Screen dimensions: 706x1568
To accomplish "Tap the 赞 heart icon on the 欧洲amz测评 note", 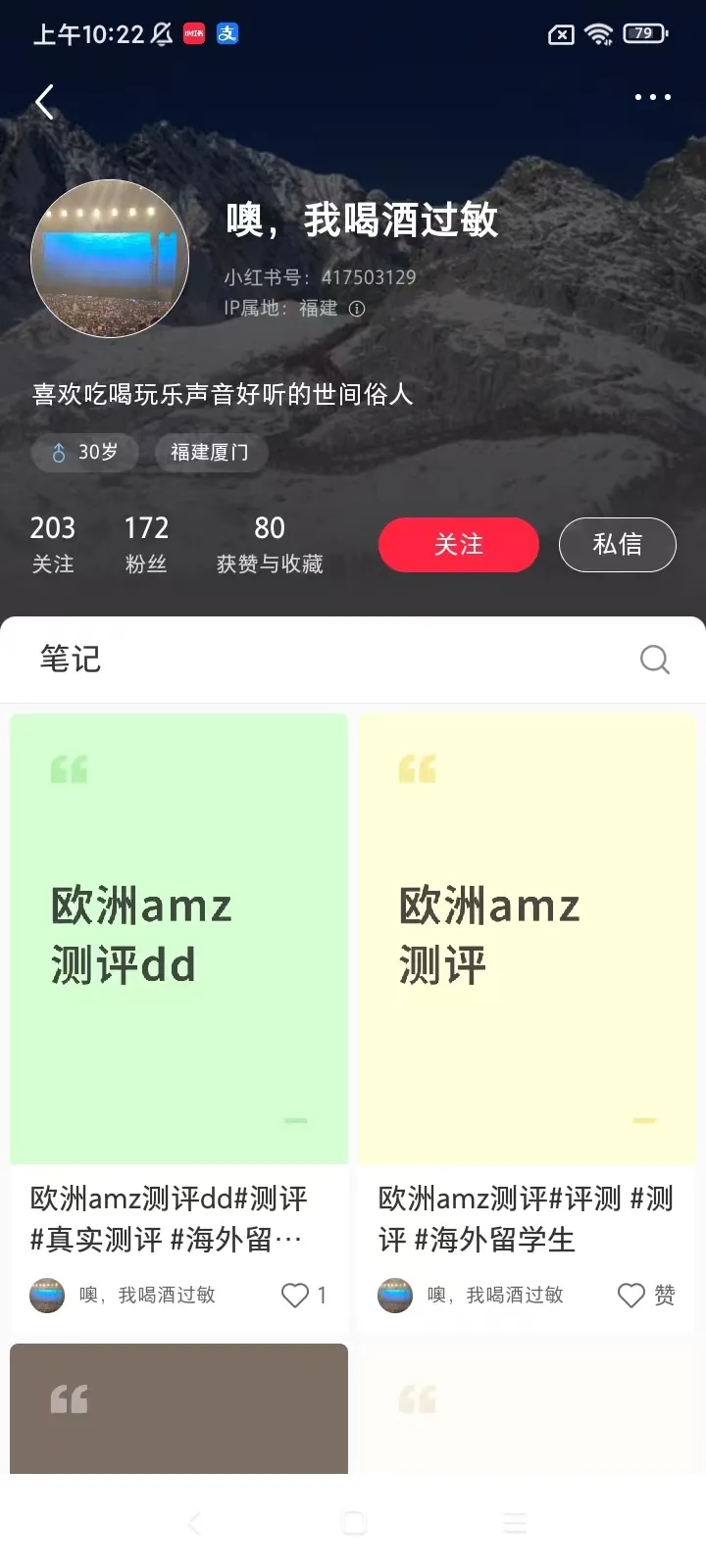I will click(630, 1295).
